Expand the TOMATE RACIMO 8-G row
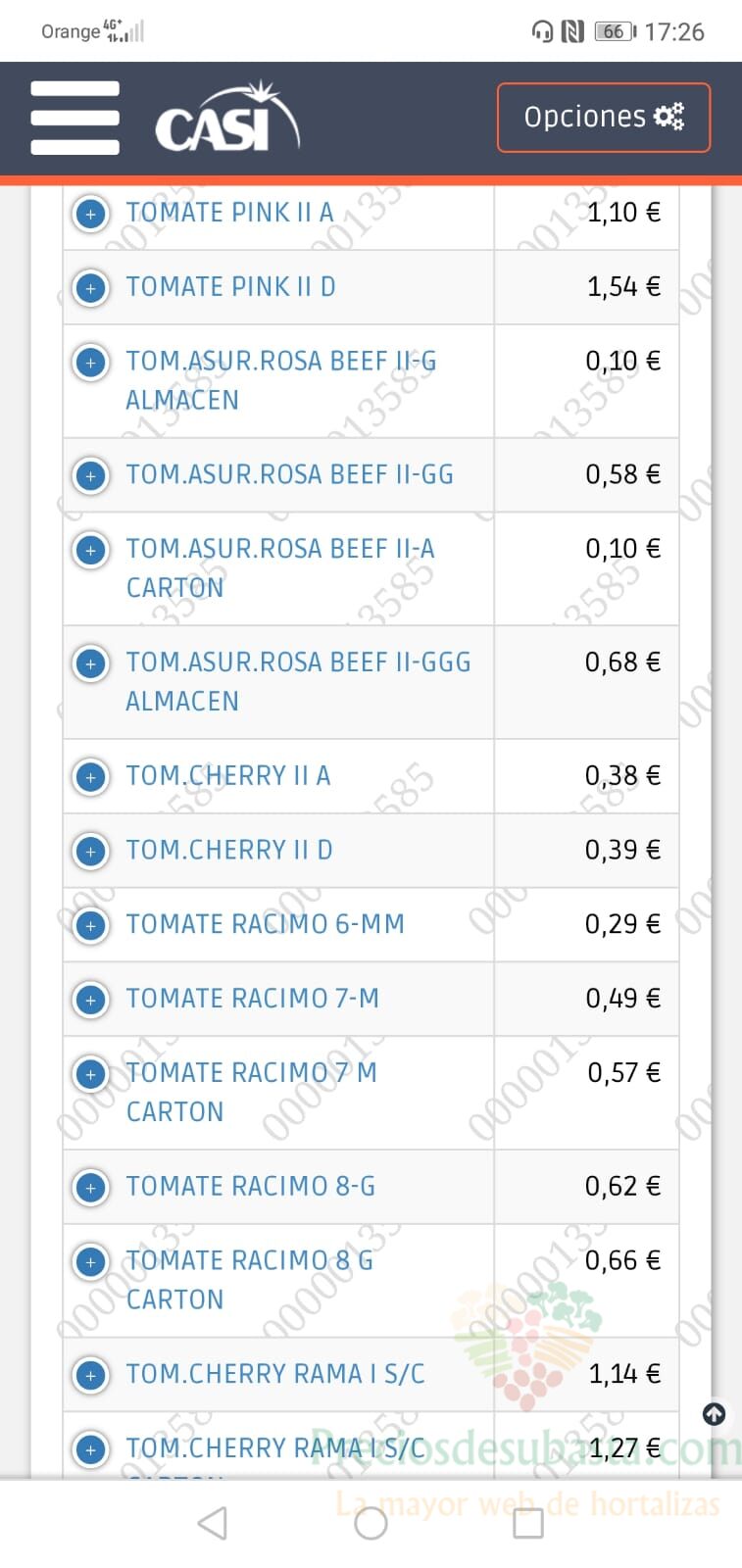 pyautogui.click(x=91, y=1188)
